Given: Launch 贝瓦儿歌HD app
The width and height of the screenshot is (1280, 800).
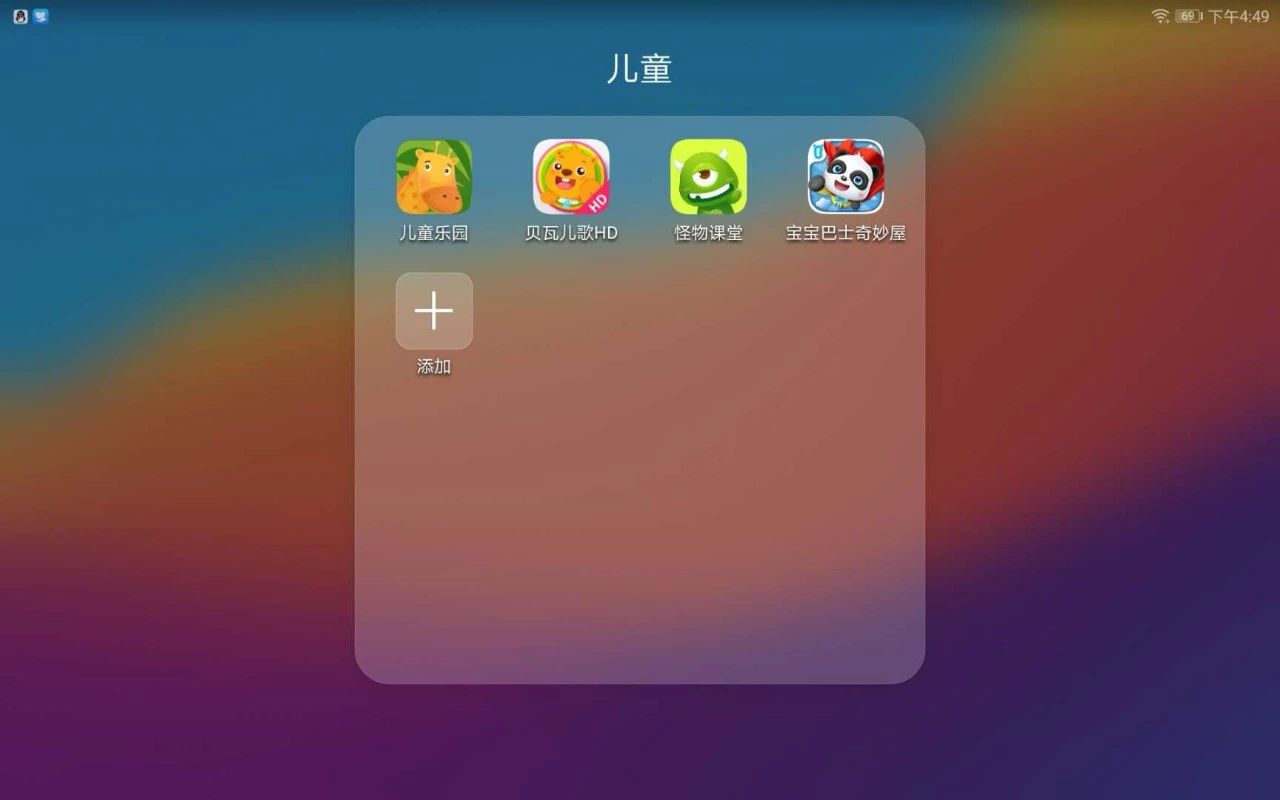Looking at the screenshot, I should [571, 177].
